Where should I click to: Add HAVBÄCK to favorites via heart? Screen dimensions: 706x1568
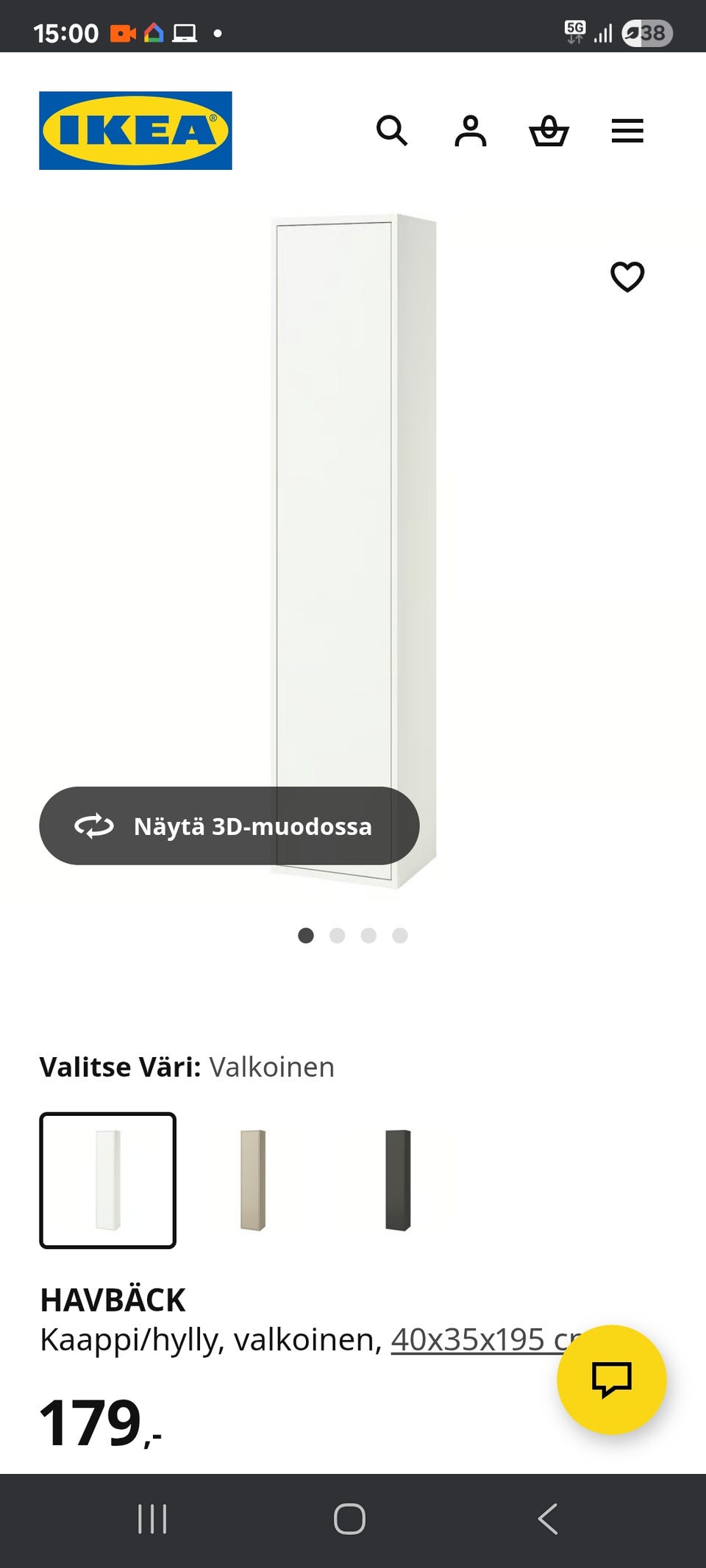point(627,278)
